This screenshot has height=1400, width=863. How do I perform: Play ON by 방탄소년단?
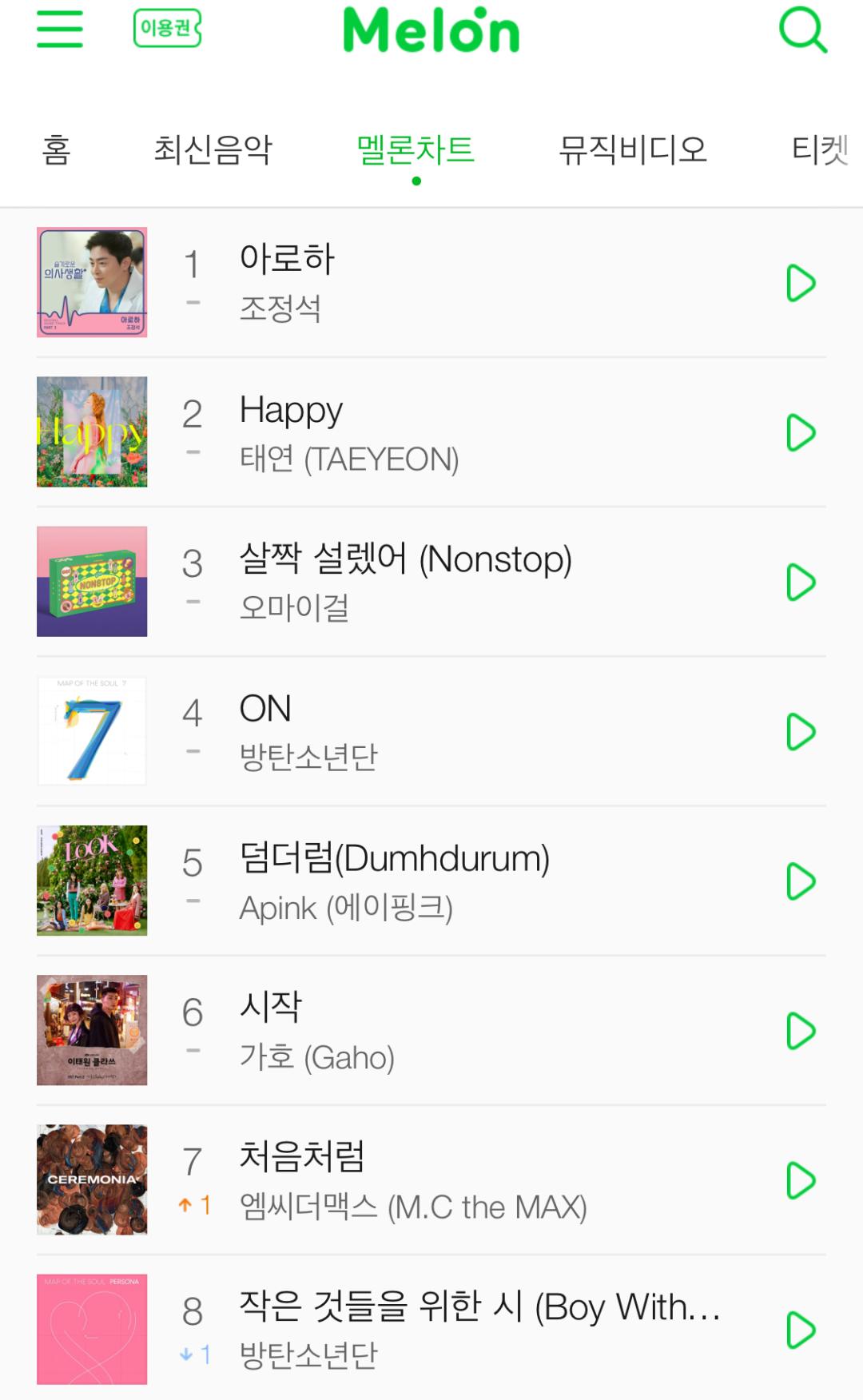coord(801,732)
